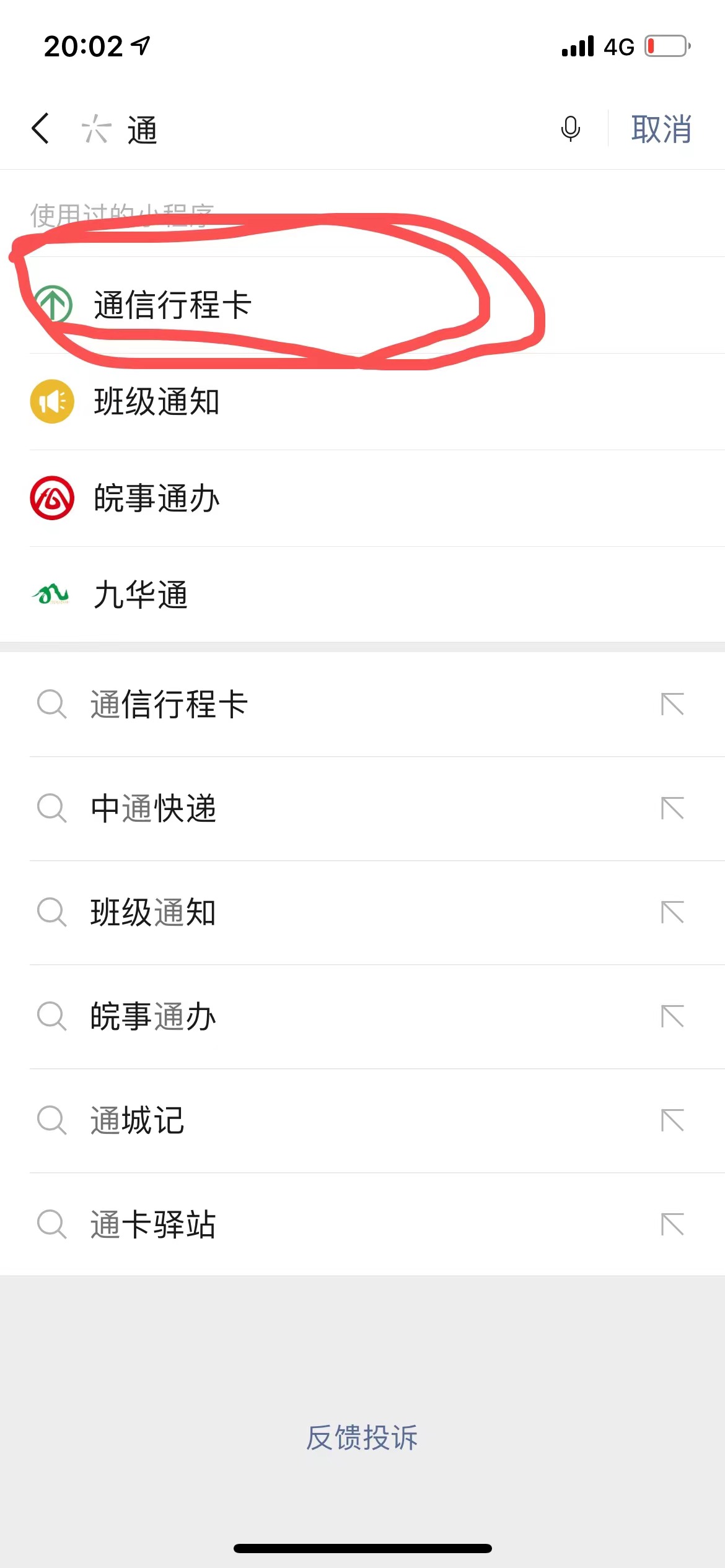725x1568 pixels.
Task: Open the 反馈投诉 feedback link
Action: click(362, 1437)
